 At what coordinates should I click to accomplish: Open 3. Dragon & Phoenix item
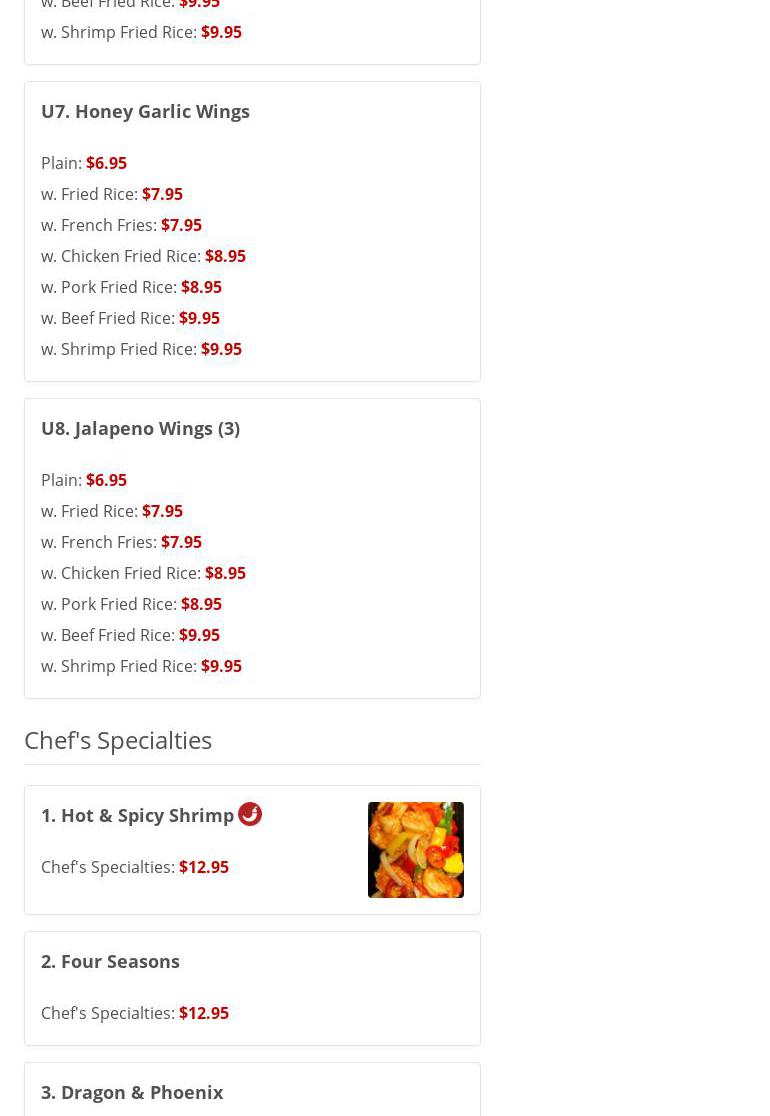click(x=132, y=1092)
